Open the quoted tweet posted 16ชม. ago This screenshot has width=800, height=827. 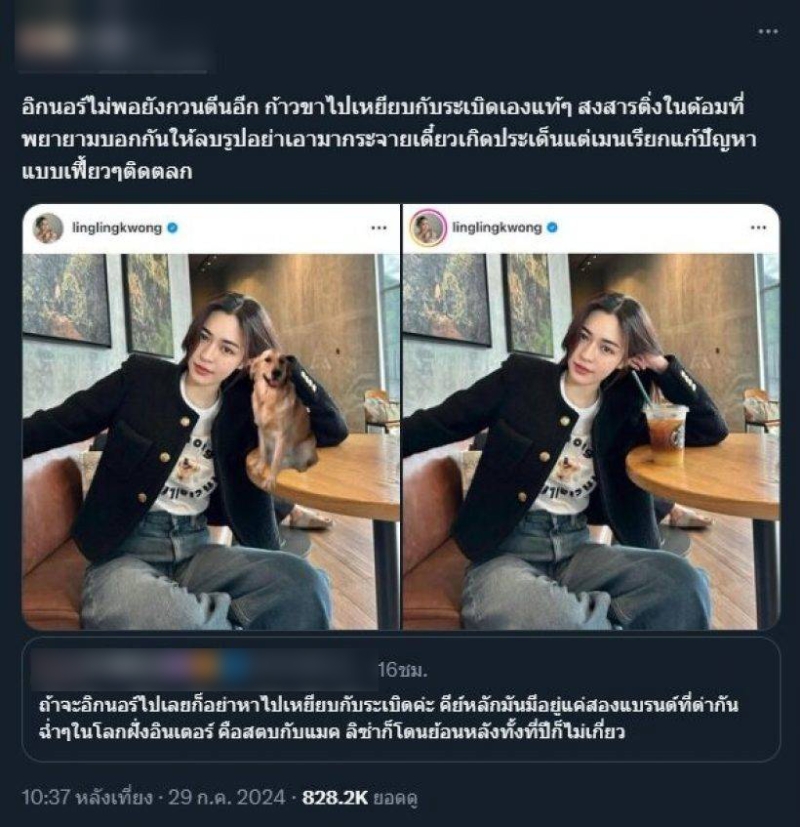point(400,705)
